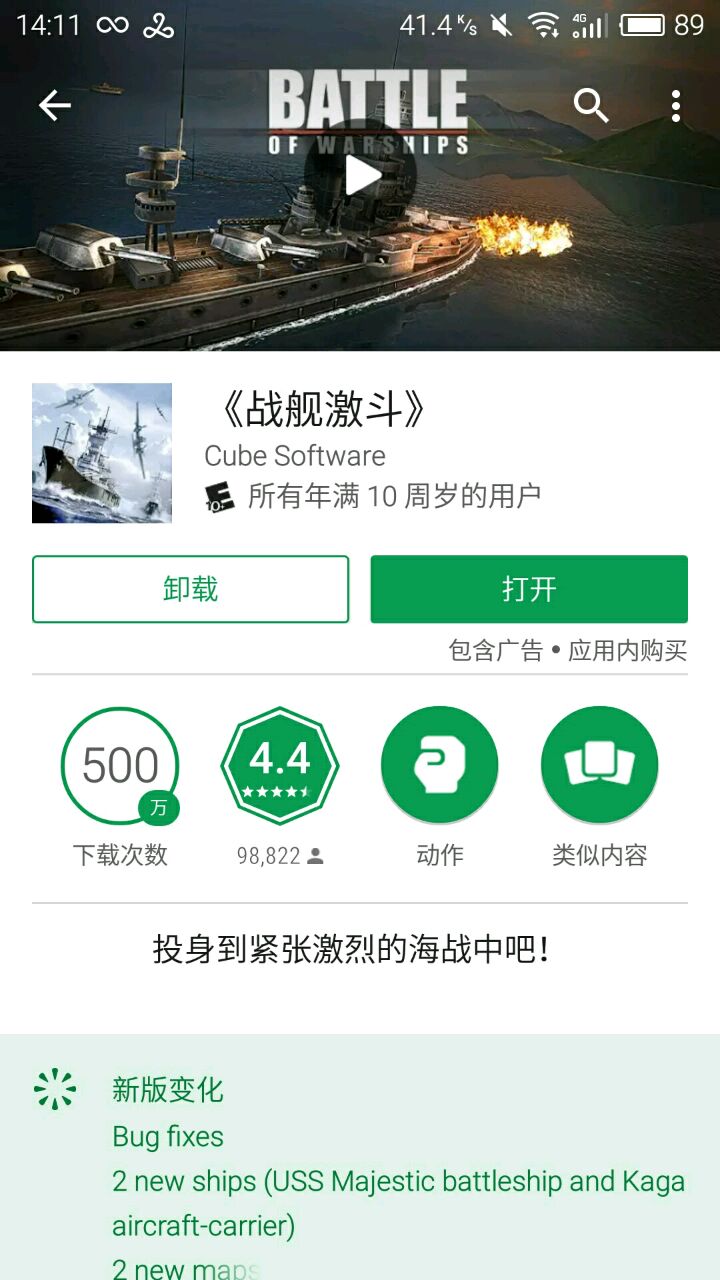
Task: Tap 打开 to open the game
Action: click(529, 589)
